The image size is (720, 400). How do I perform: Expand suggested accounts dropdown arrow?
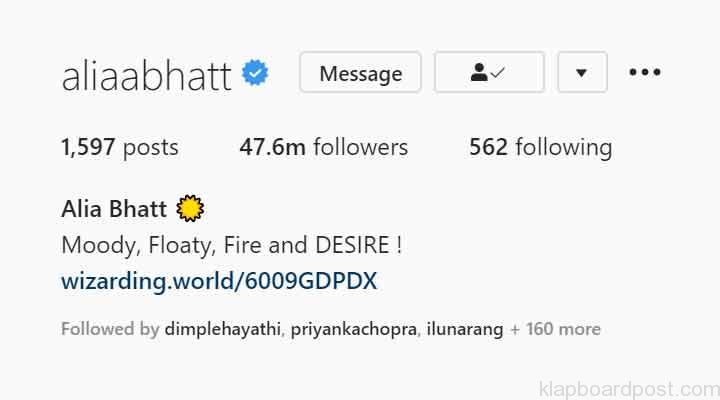coord(581,73)
